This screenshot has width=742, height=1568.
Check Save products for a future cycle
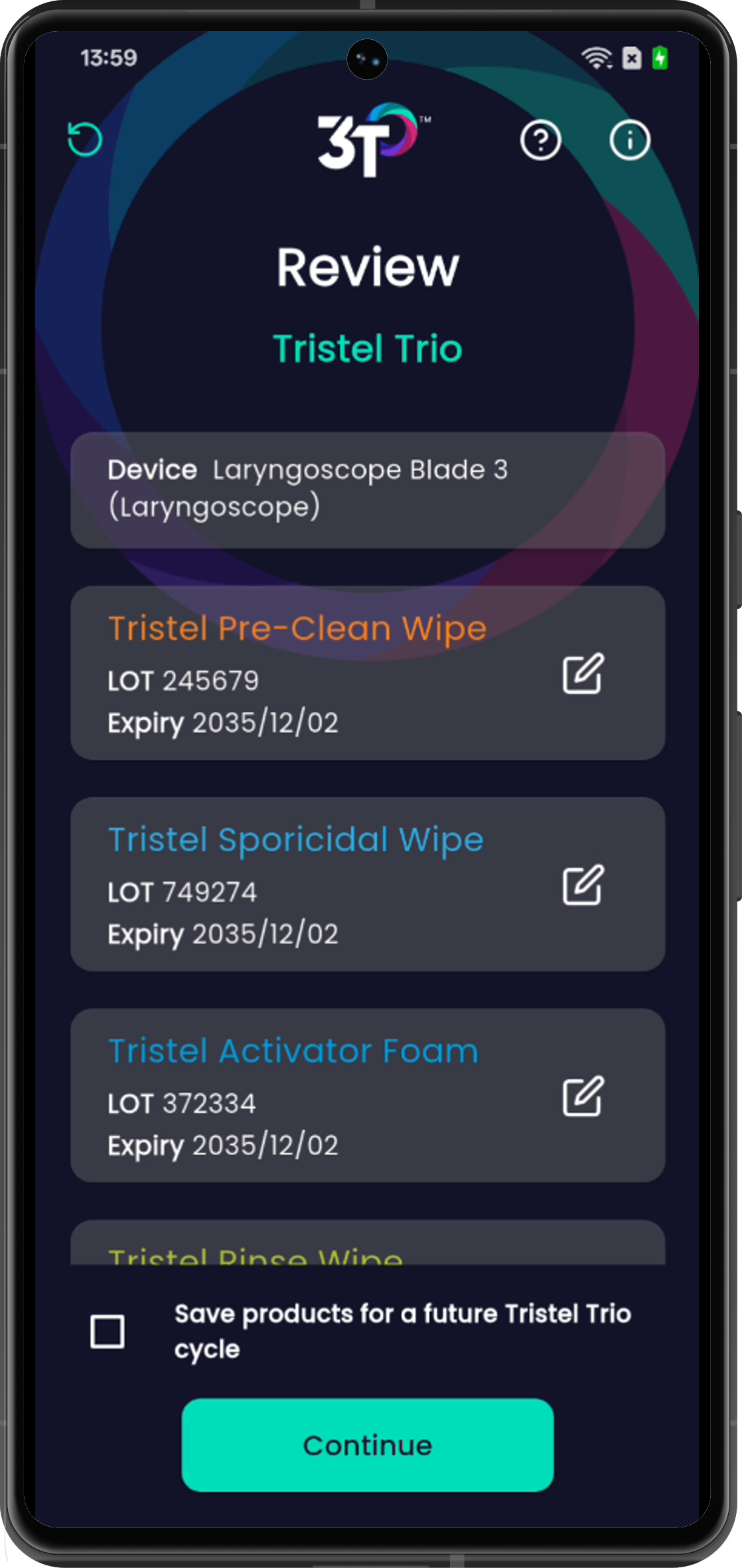[108, 1332]
